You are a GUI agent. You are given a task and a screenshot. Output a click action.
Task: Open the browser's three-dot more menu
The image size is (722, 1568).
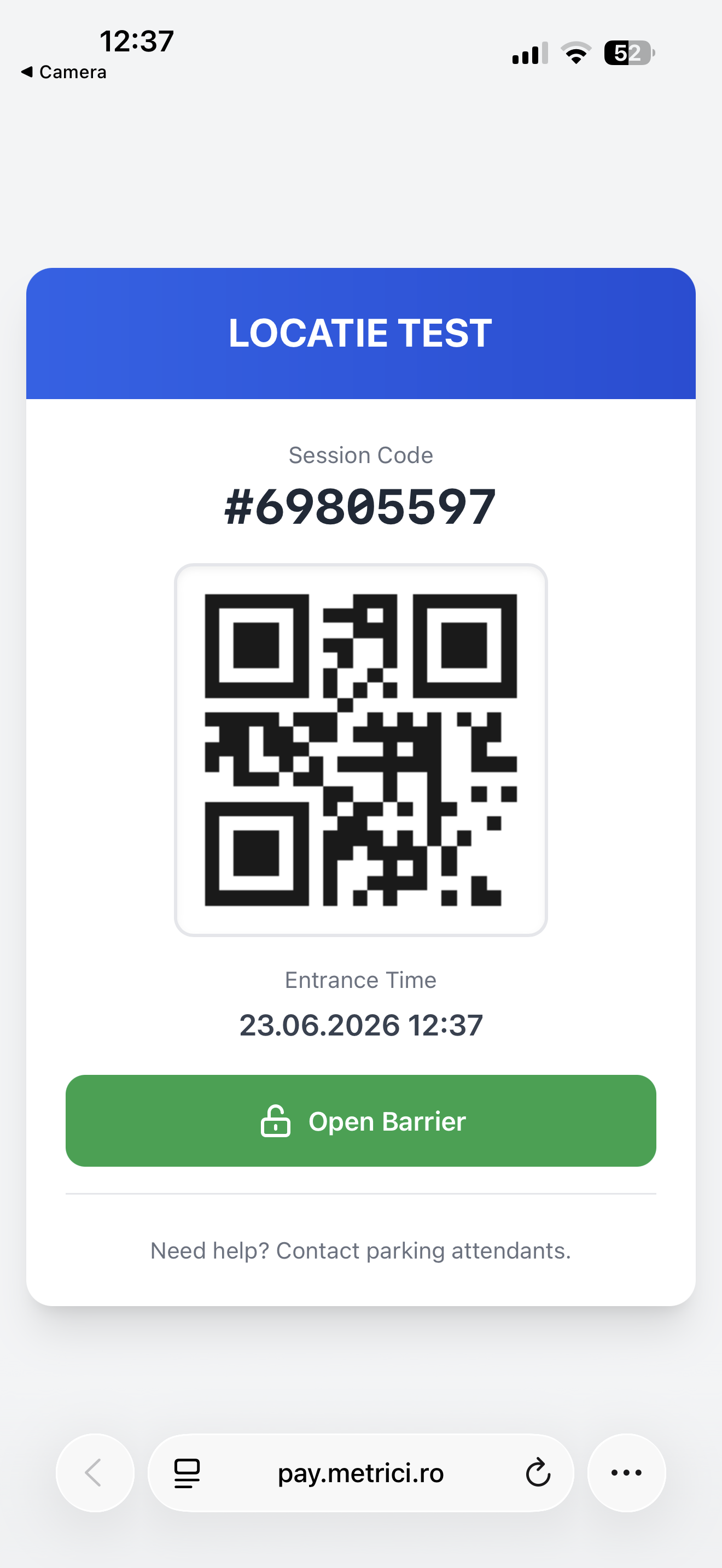pos(626,1473)
